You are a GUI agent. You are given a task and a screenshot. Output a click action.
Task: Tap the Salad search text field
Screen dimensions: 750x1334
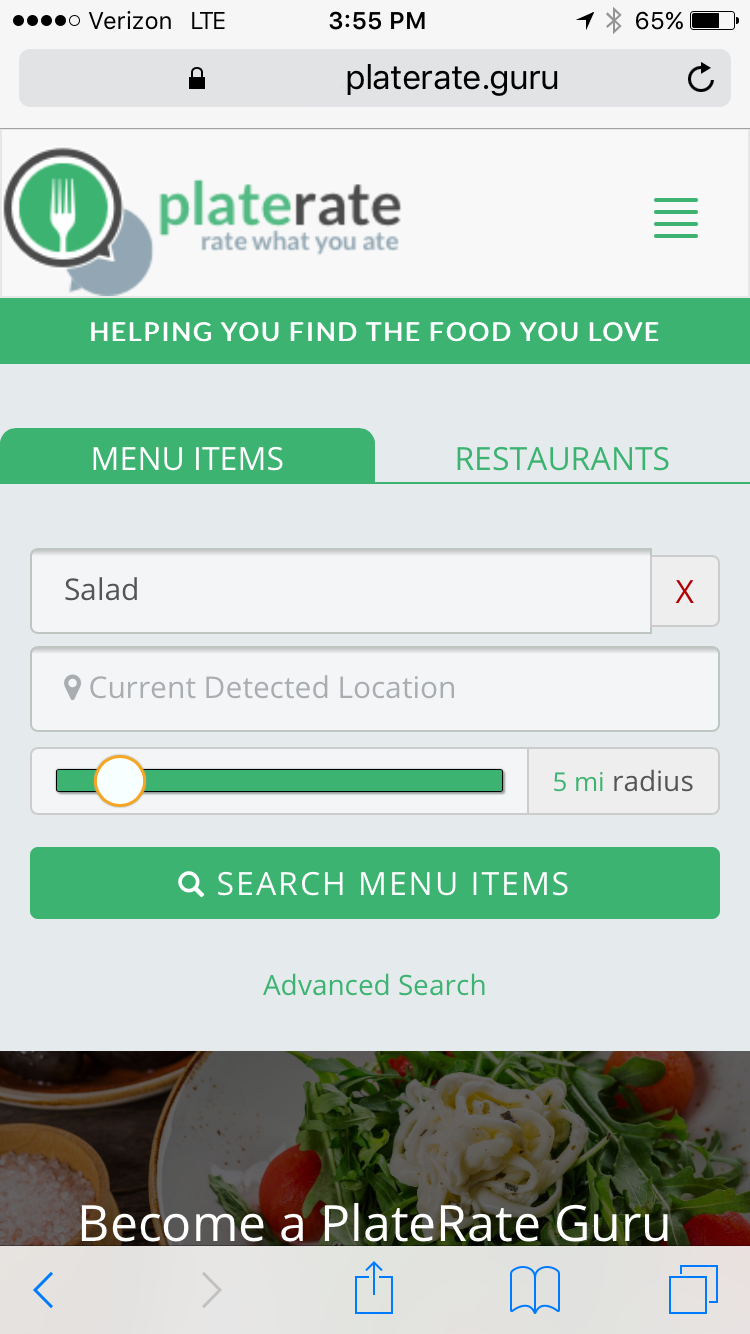coord(340,590)
